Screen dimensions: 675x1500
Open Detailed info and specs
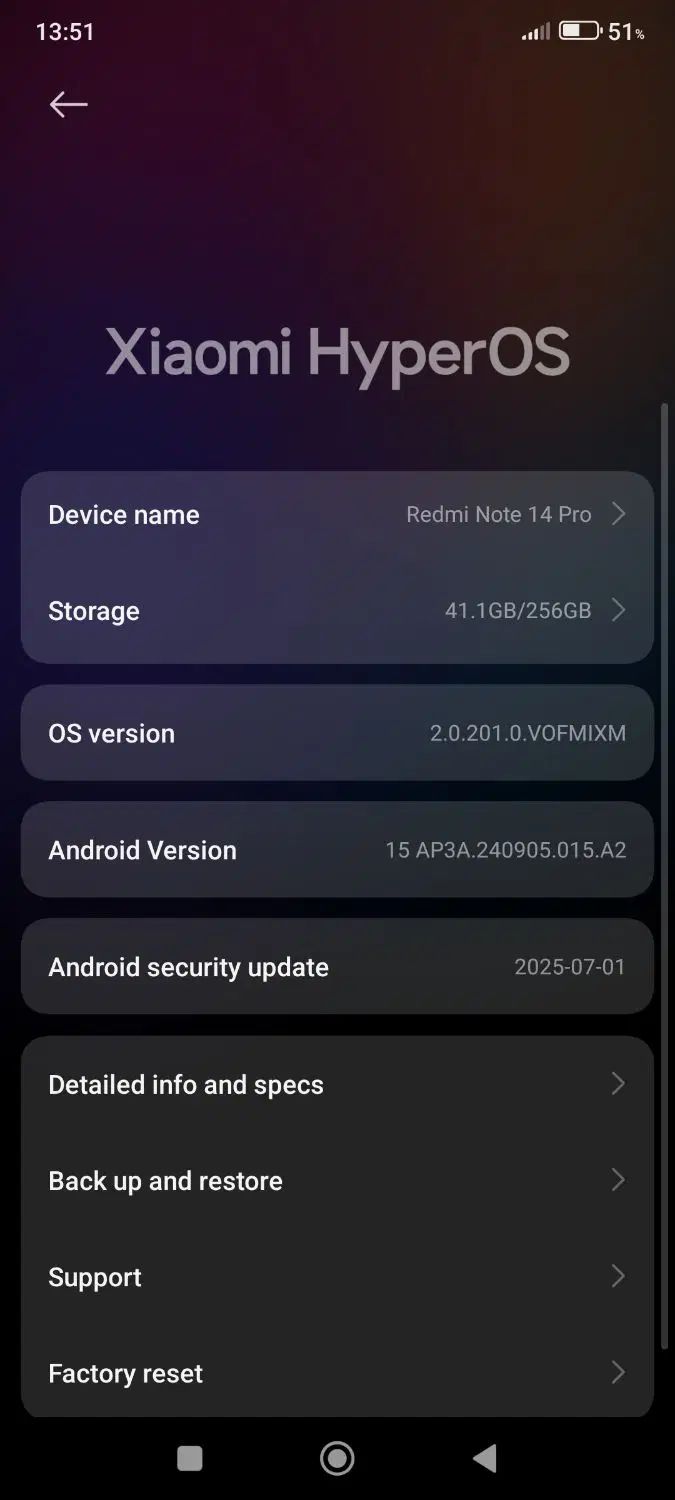pos(337,1085)
